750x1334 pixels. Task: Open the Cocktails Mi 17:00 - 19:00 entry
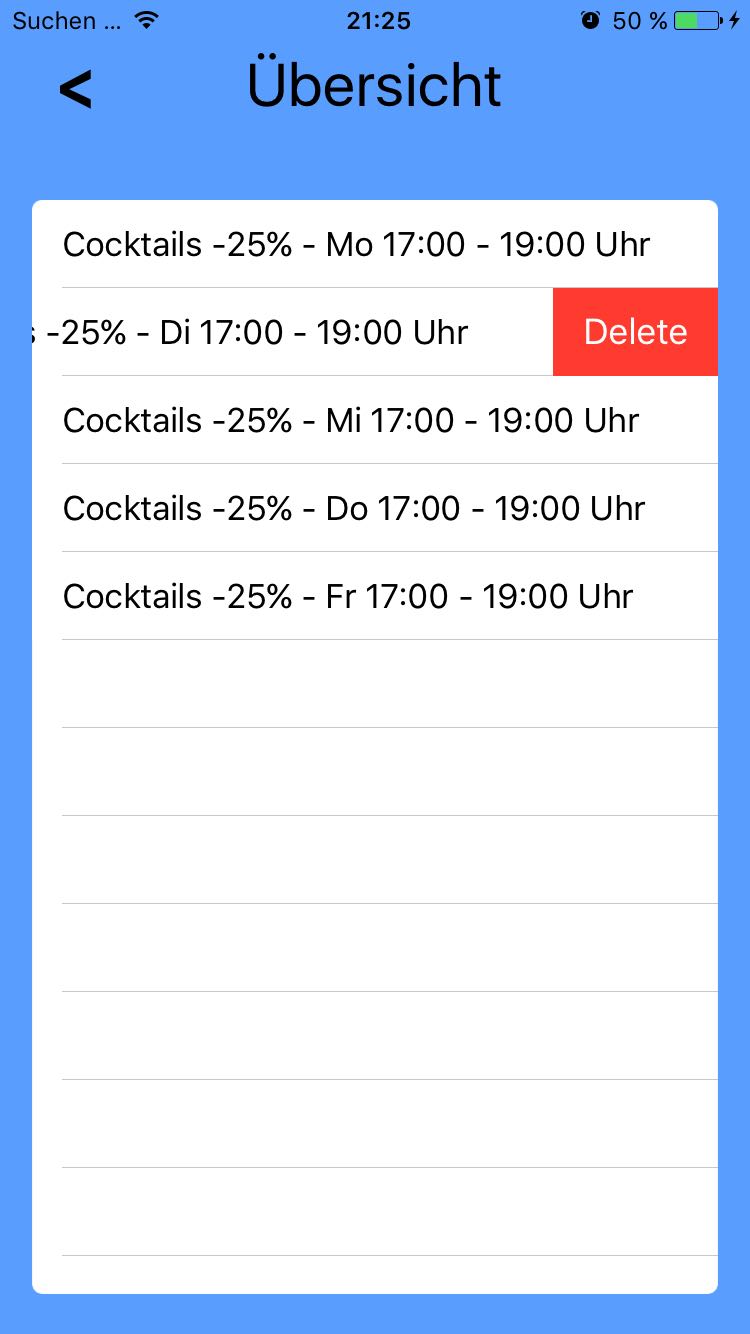tap(350, 420)
